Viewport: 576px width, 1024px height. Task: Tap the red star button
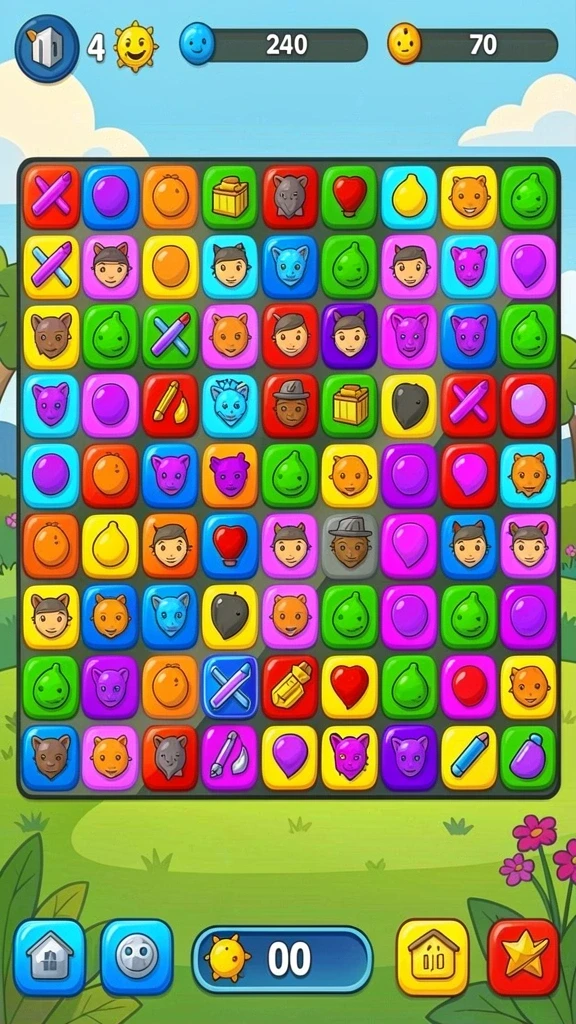pyautogui.click(x=524, y=957)
